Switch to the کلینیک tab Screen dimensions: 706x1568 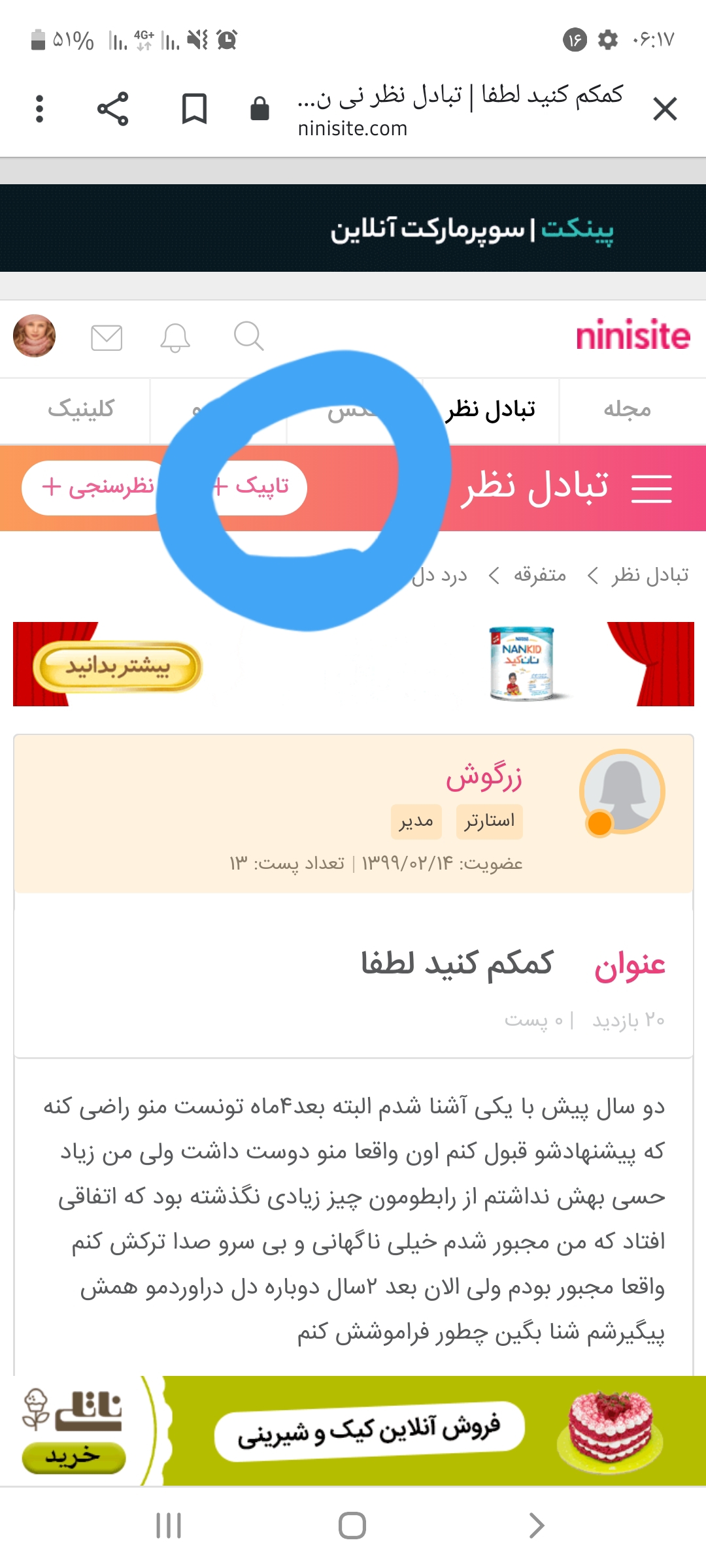tap(81, 410)
